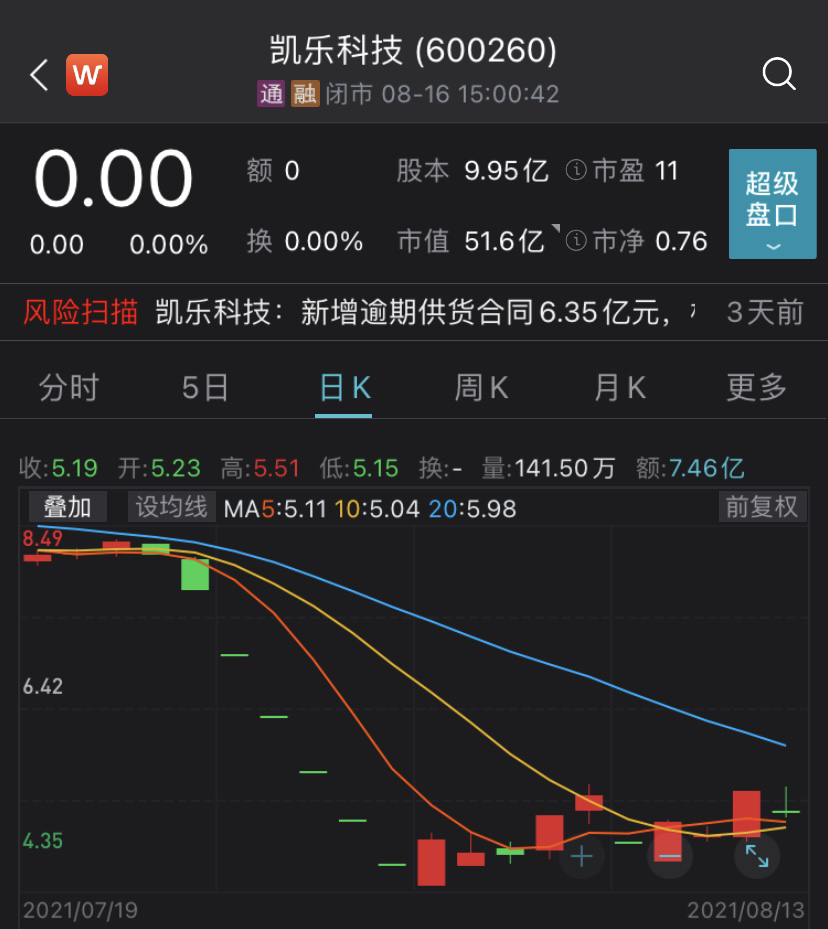Zoom out the K-line chart with minus
Viewport: 828px width, 929px height.
pyautogui.click(x=669, y=856)
